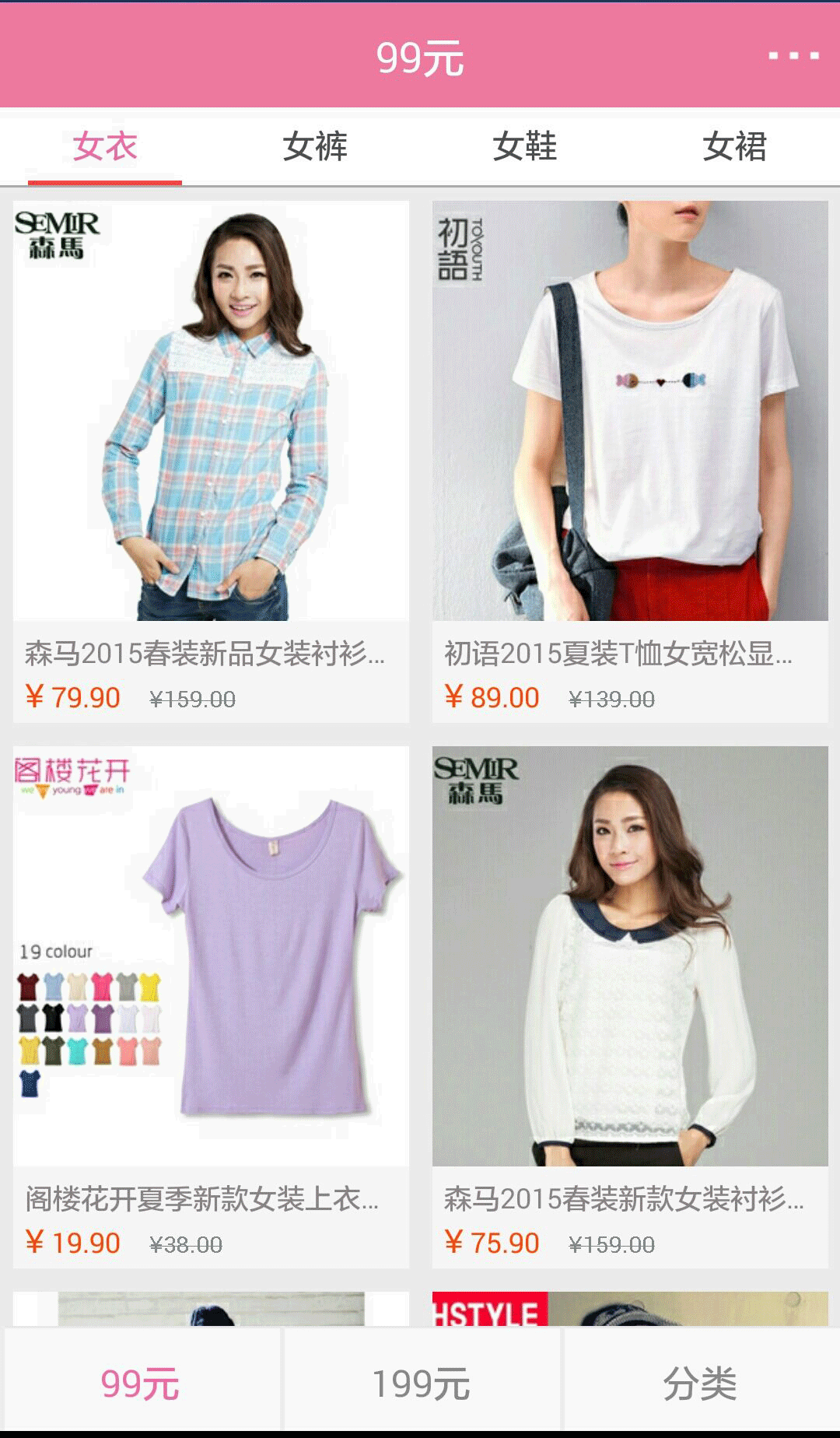Switch to the 199元 bottom tab
This screenshot has width=840, height=1438.
click(421, 1383)
